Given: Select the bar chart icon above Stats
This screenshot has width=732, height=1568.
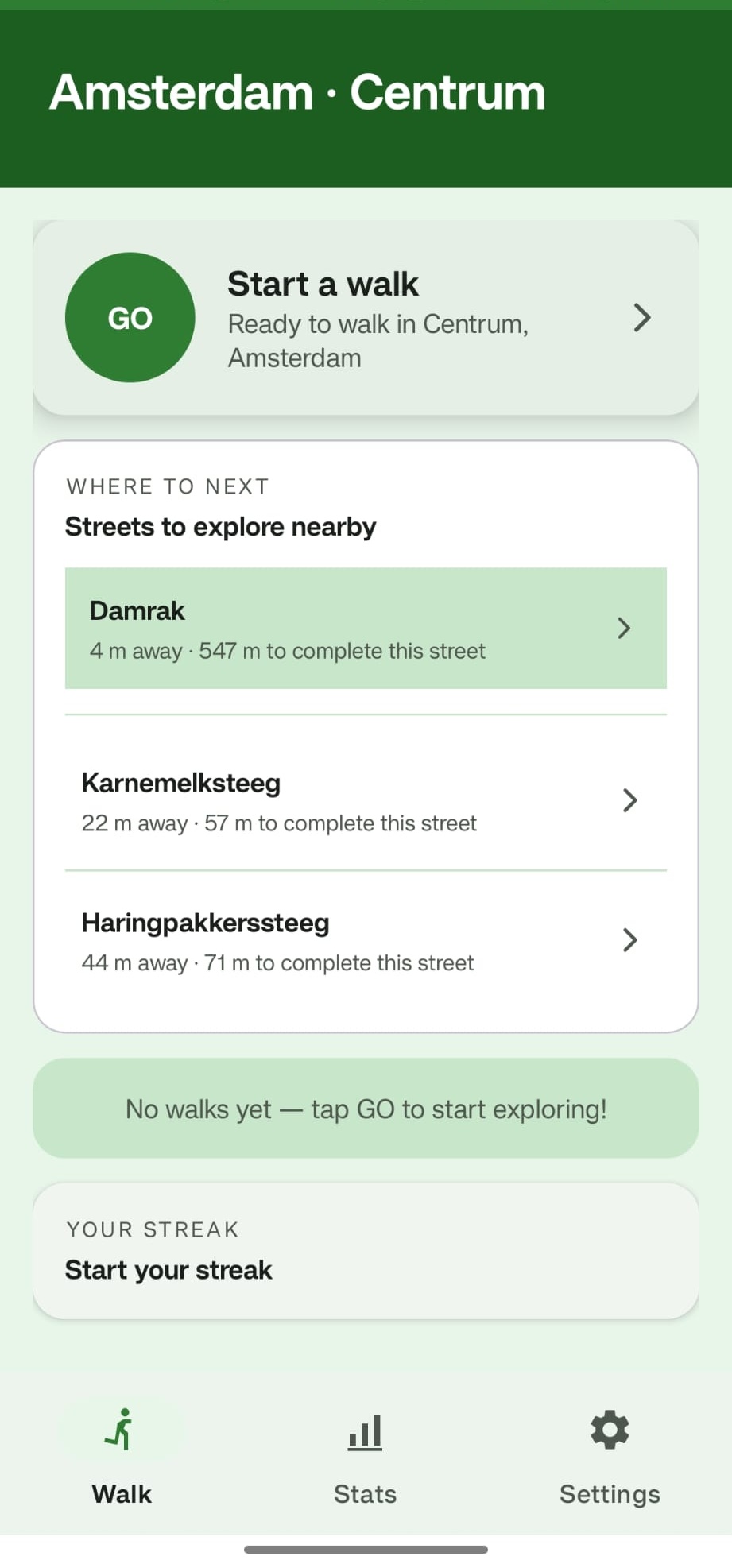Looking at the screenshot, I should [x=364, y=1432].
